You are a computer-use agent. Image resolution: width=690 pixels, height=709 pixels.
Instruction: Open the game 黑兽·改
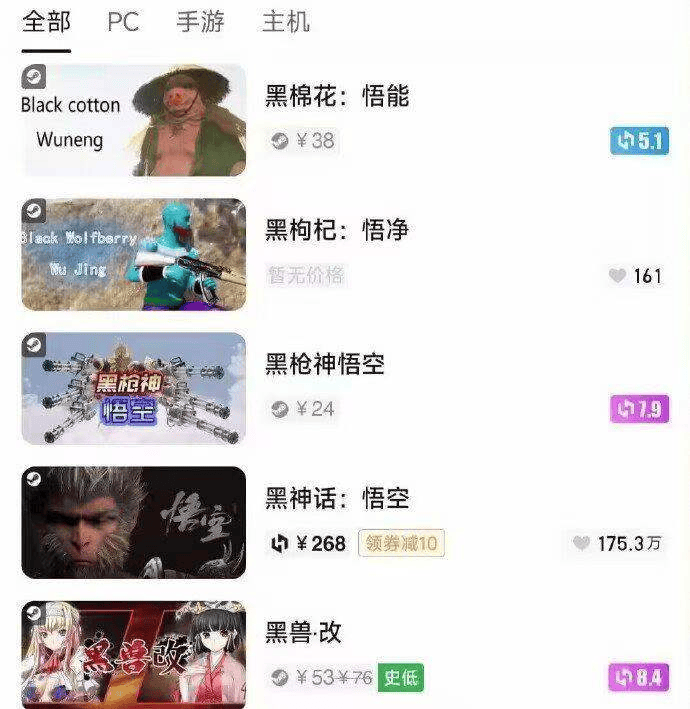303,632
